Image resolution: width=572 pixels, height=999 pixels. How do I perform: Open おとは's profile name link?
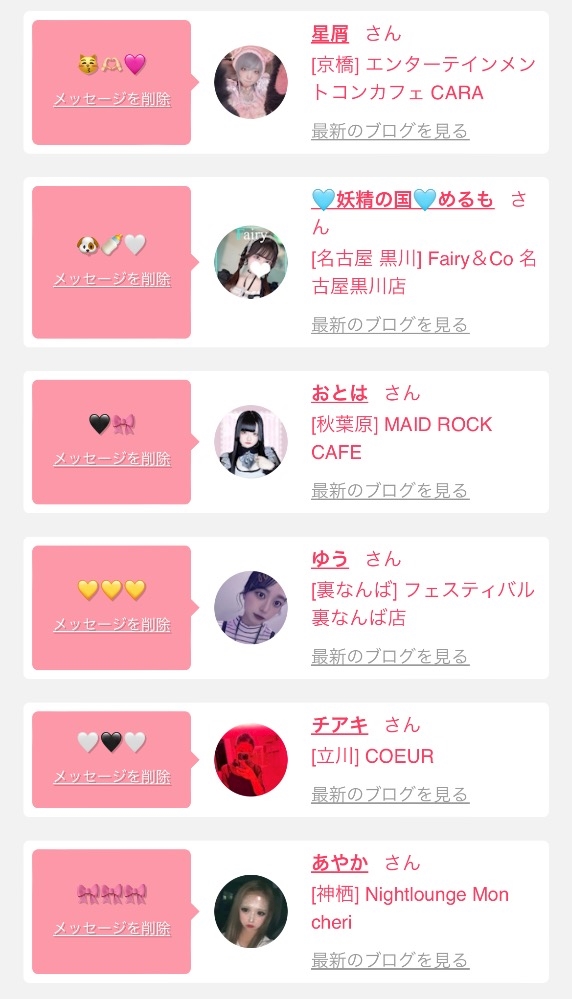pyautogui.click(x=340, y=394)
